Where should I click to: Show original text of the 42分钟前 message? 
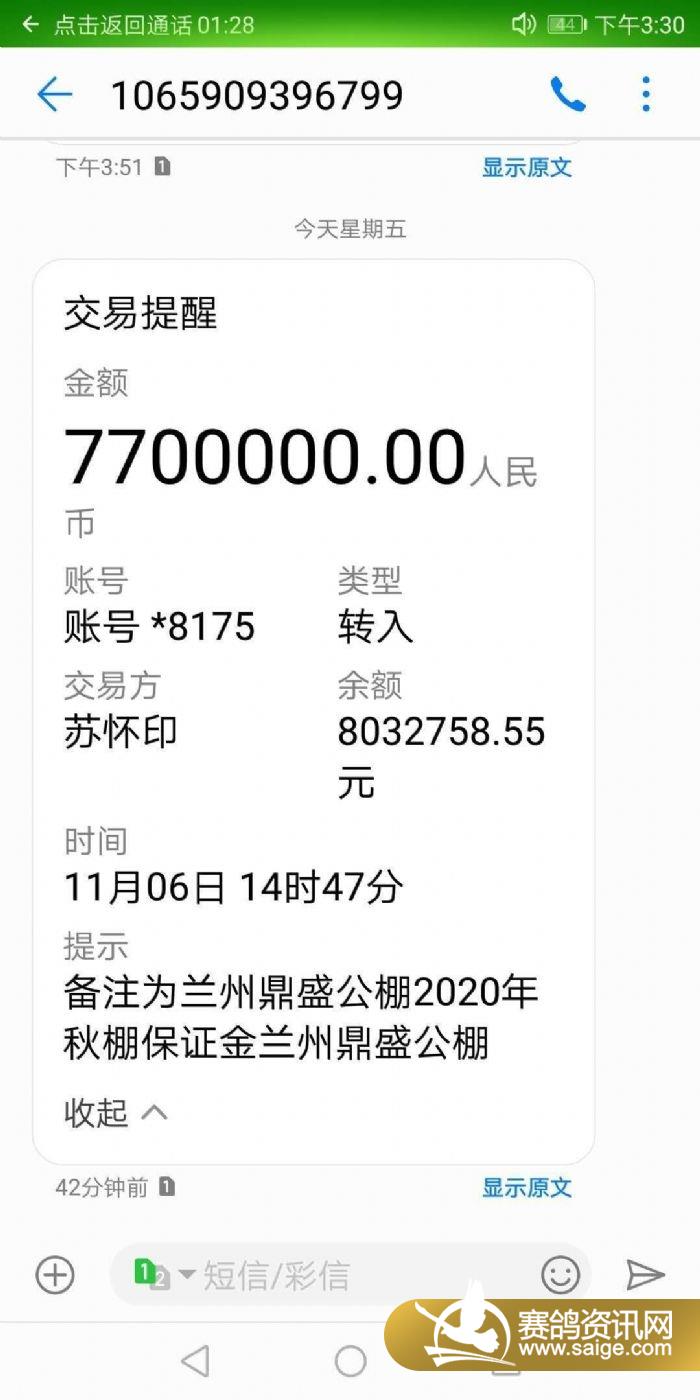coord(527,1187)
